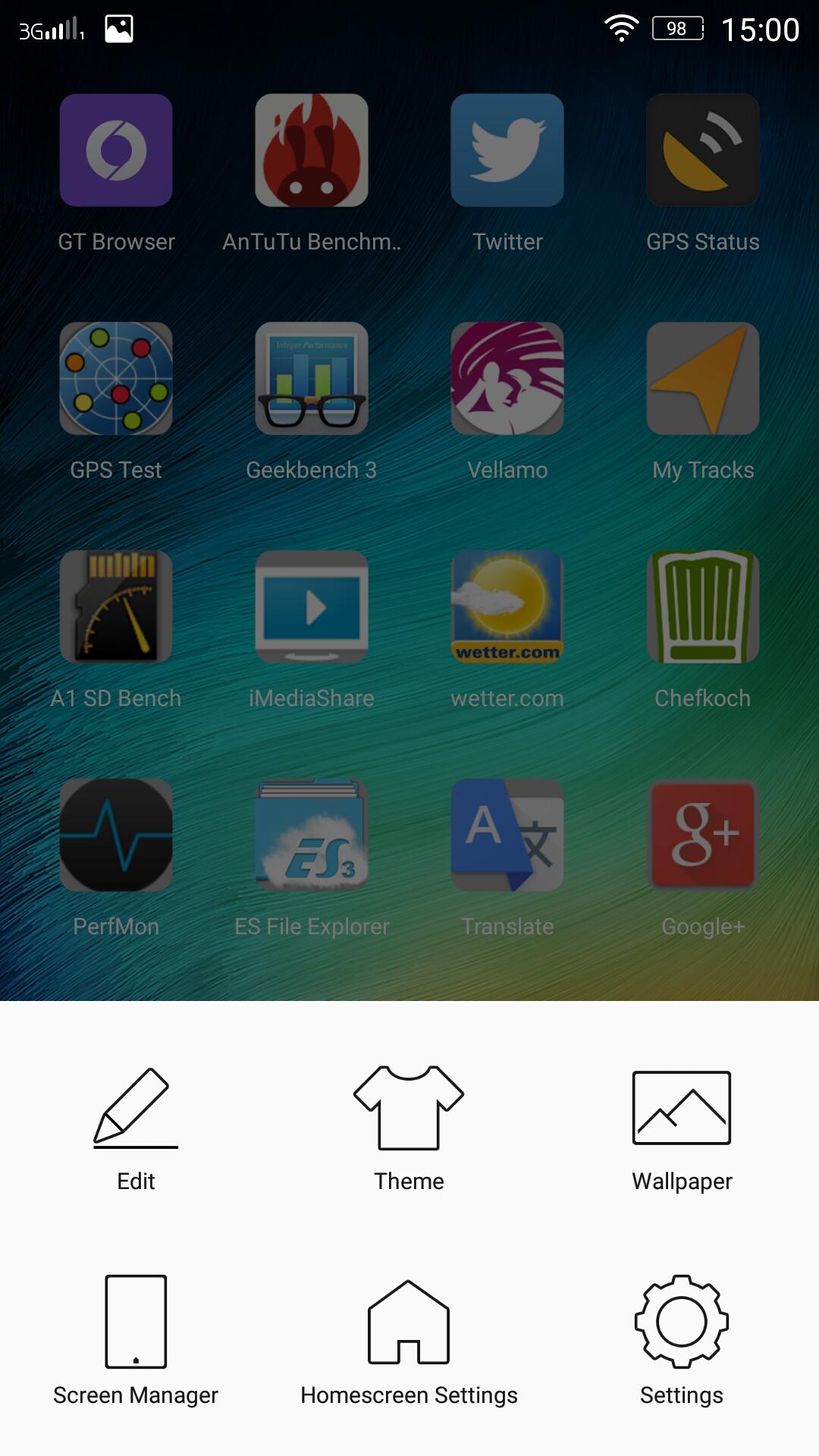The image size is (819, 1456).
Task: Open the Theme picker
Action: 409,1129
